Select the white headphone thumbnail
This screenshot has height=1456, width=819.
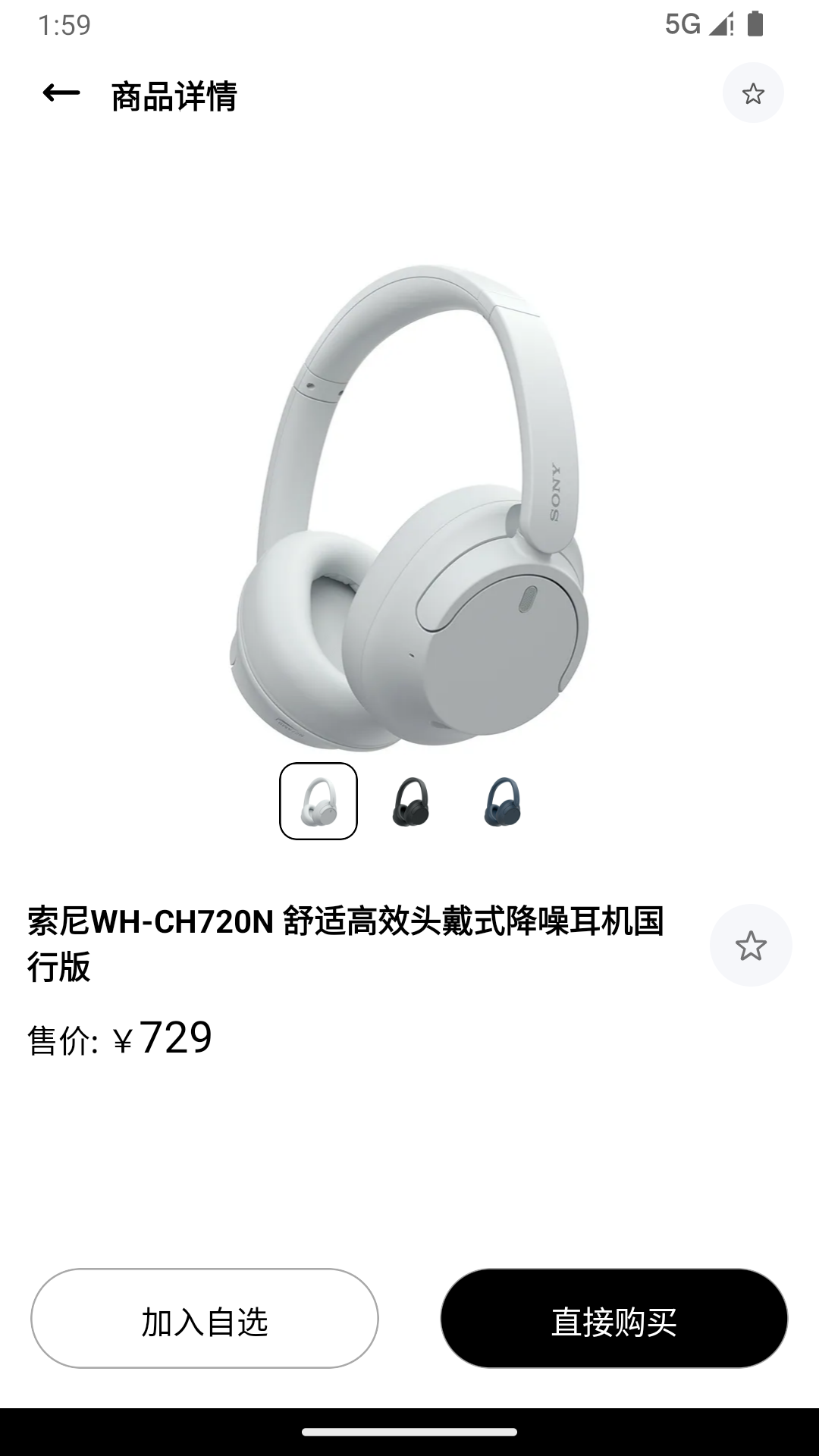tap(318, 801)
